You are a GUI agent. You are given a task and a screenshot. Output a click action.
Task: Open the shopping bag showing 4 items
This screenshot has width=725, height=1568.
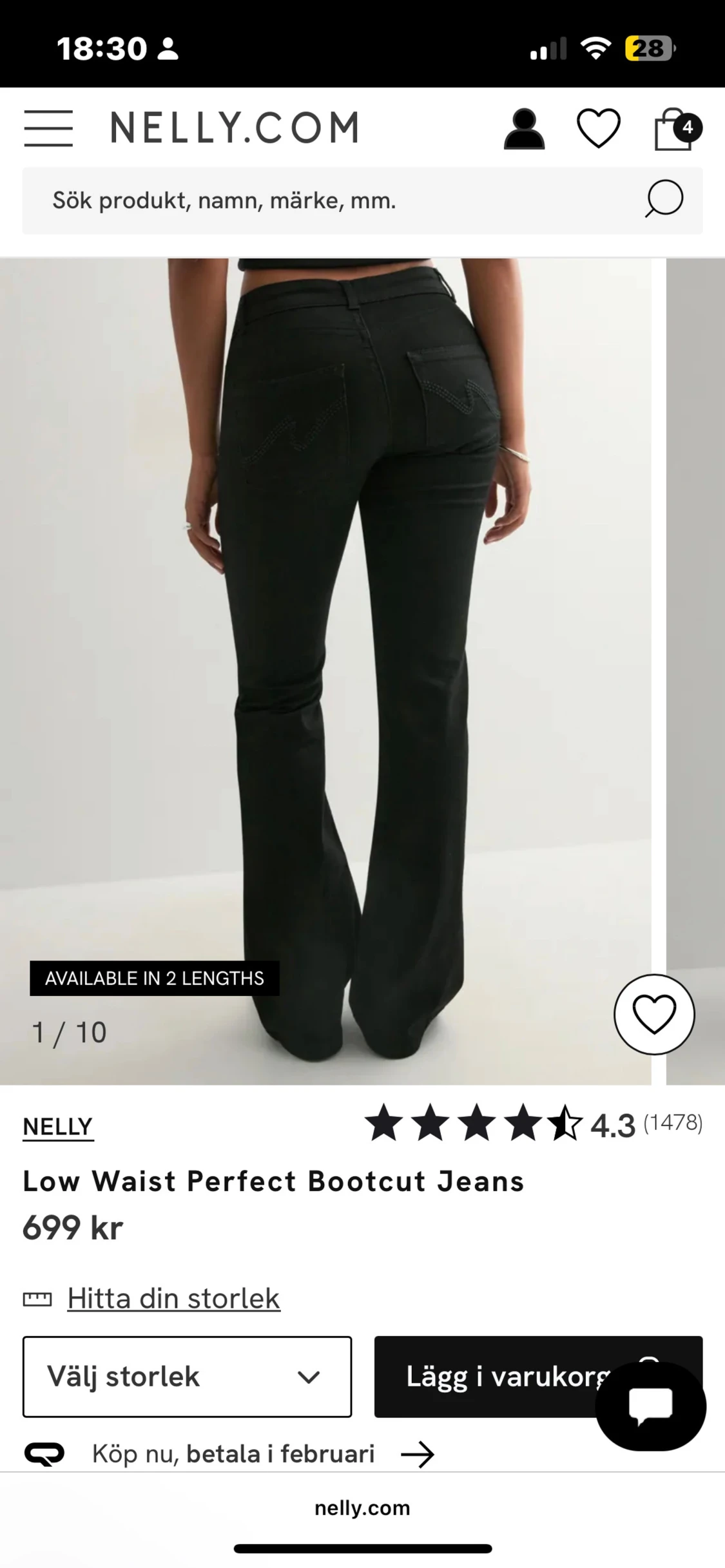point(678,129)
